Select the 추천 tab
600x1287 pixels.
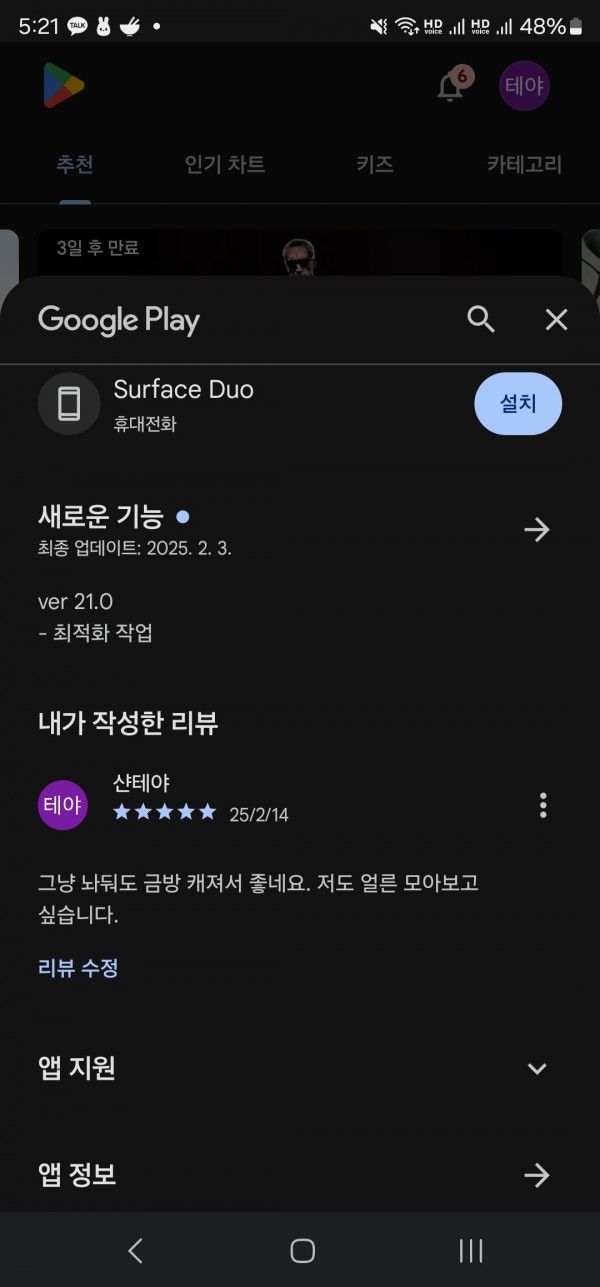pyautogui.click(x=75, y=165)
